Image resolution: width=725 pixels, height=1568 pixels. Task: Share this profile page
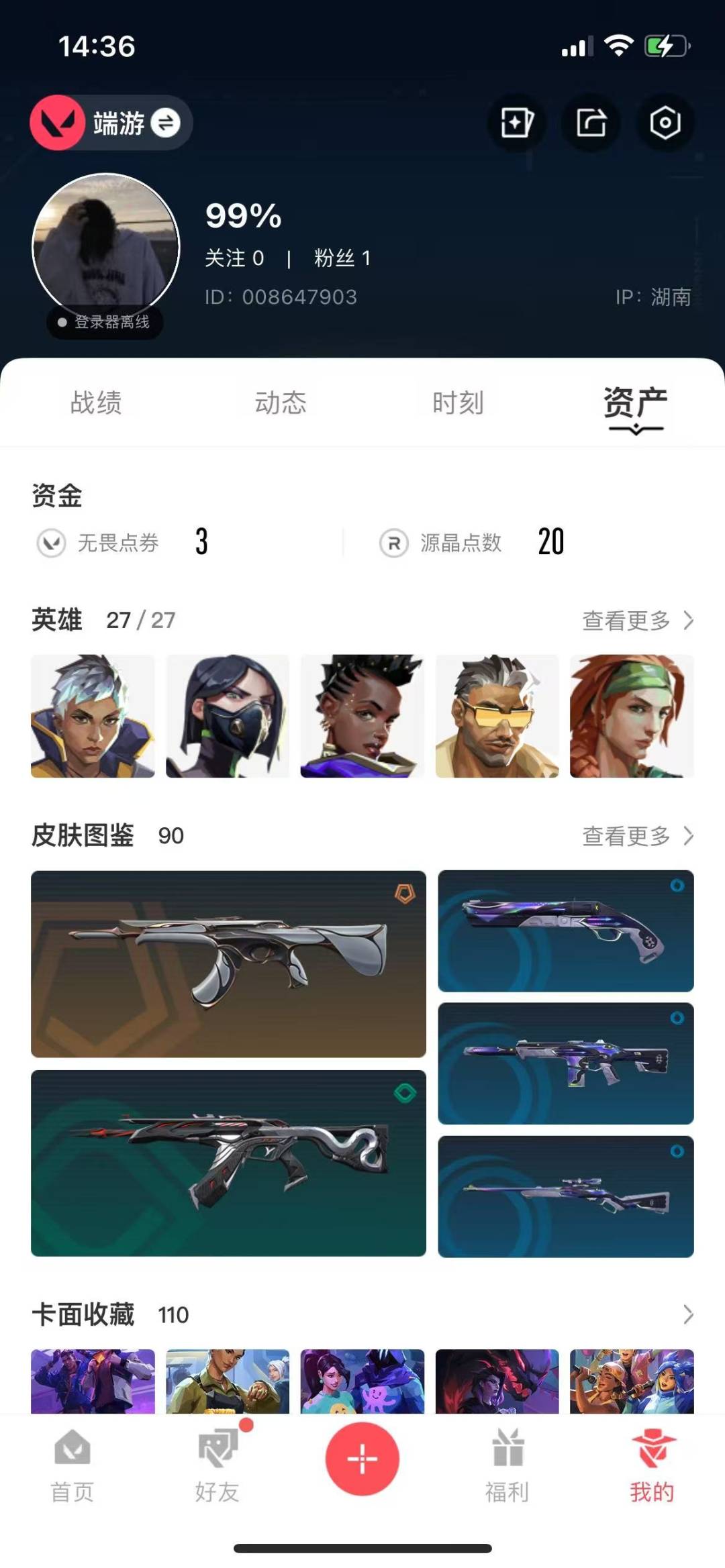(x=591, y=123)
